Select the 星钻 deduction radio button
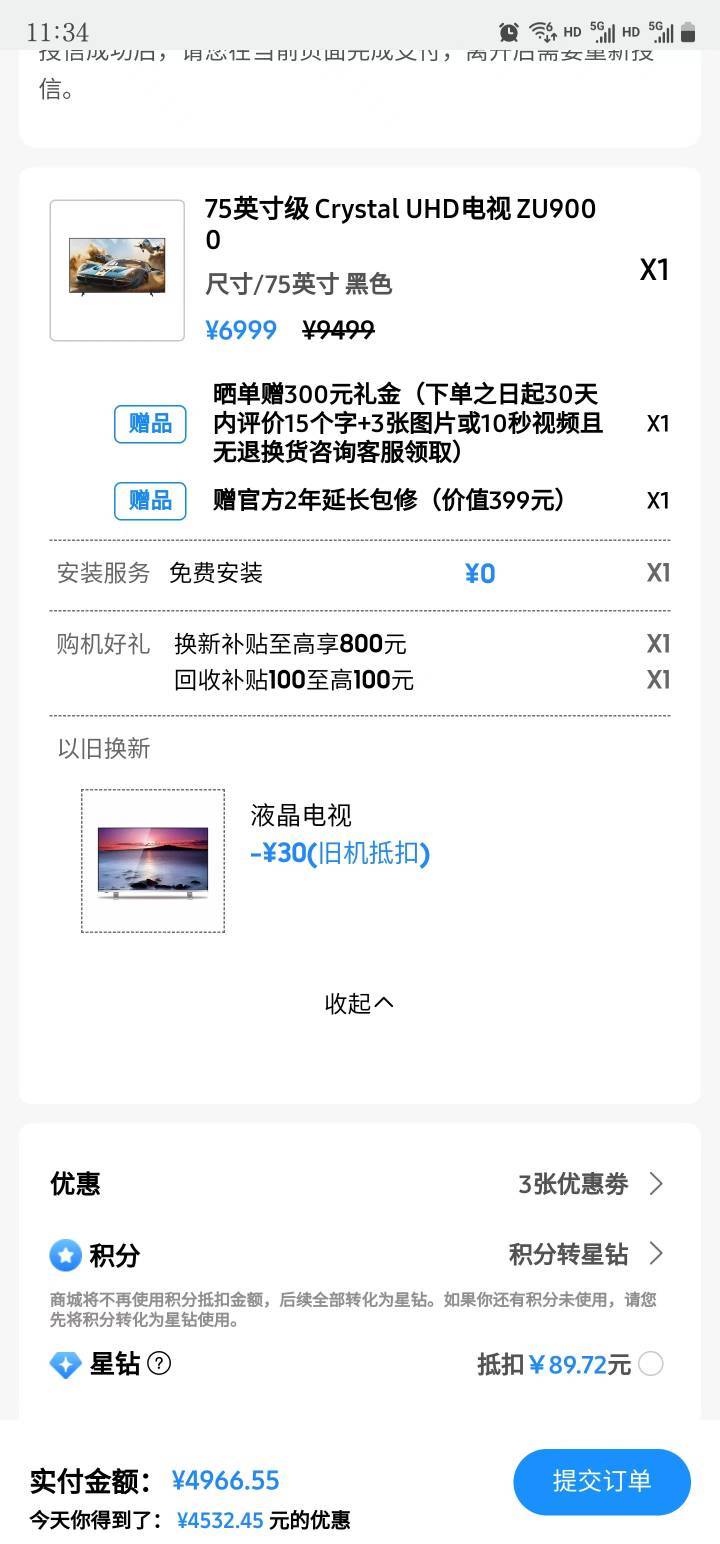This screenshot has width=720, height=1544. click(650, 1364)
